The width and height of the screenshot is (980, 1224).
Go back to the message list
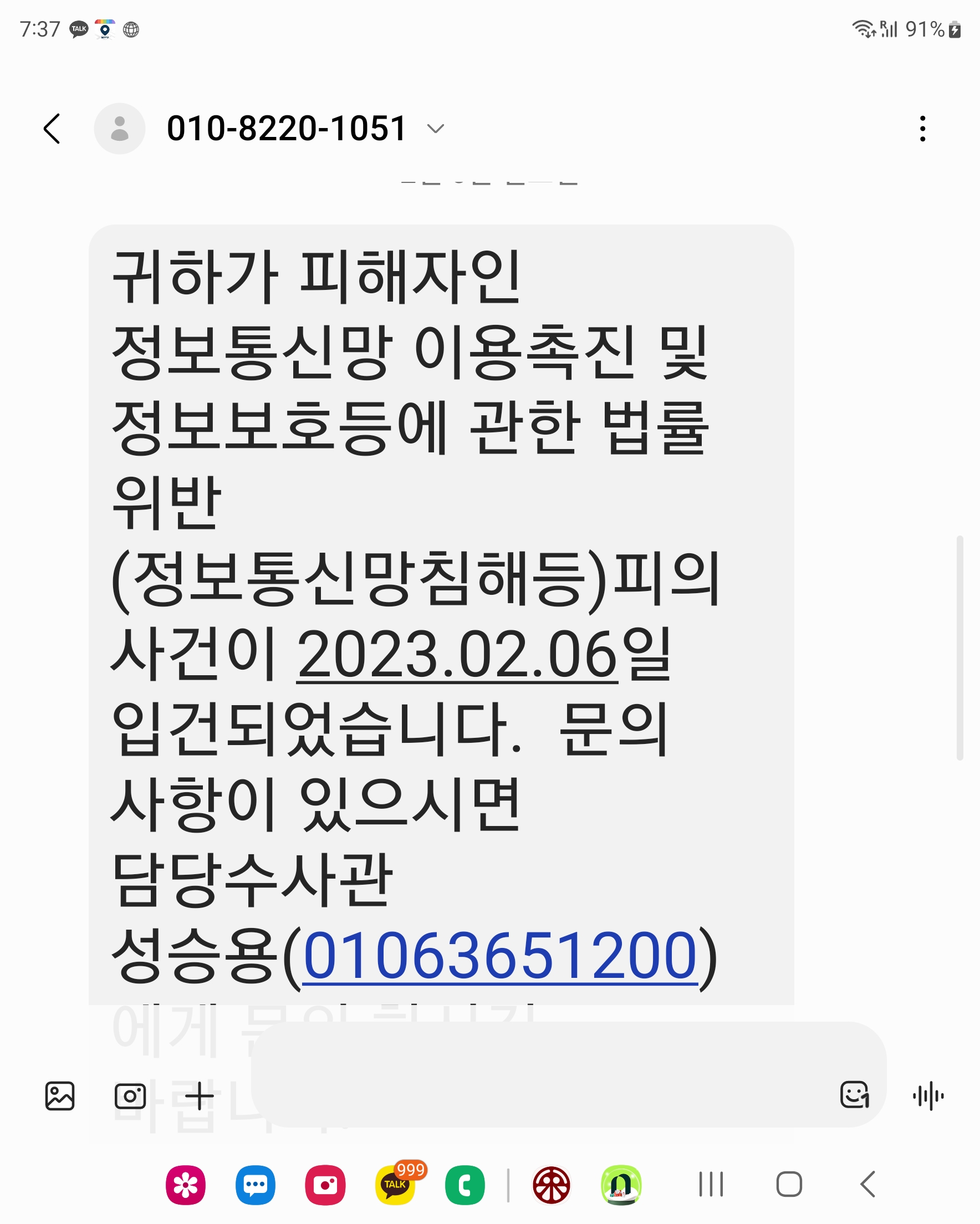click(x=52, y=129)
